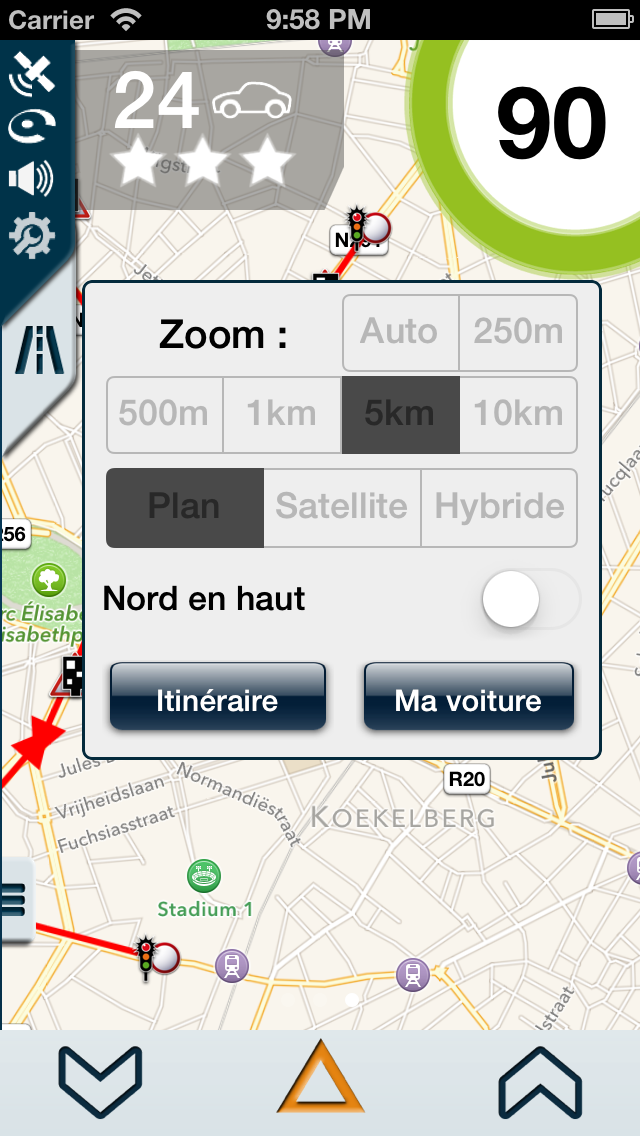Open the Itinéraire button
640x1136 pixels.
click(218, 698)
